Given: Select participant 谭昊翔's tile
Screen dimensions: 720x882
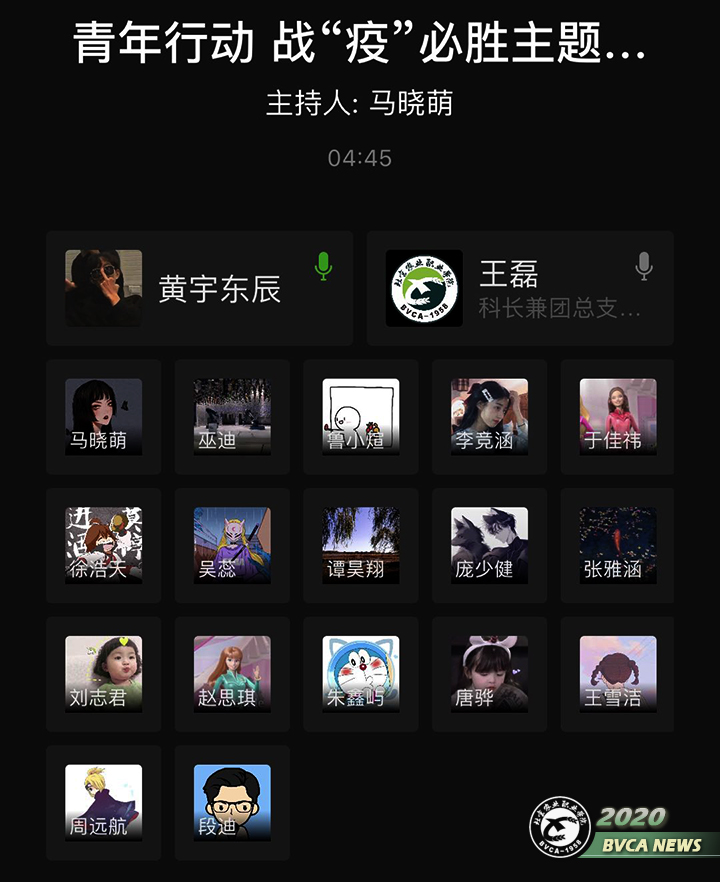Looking at the screenshot, I should pos(360,545).
